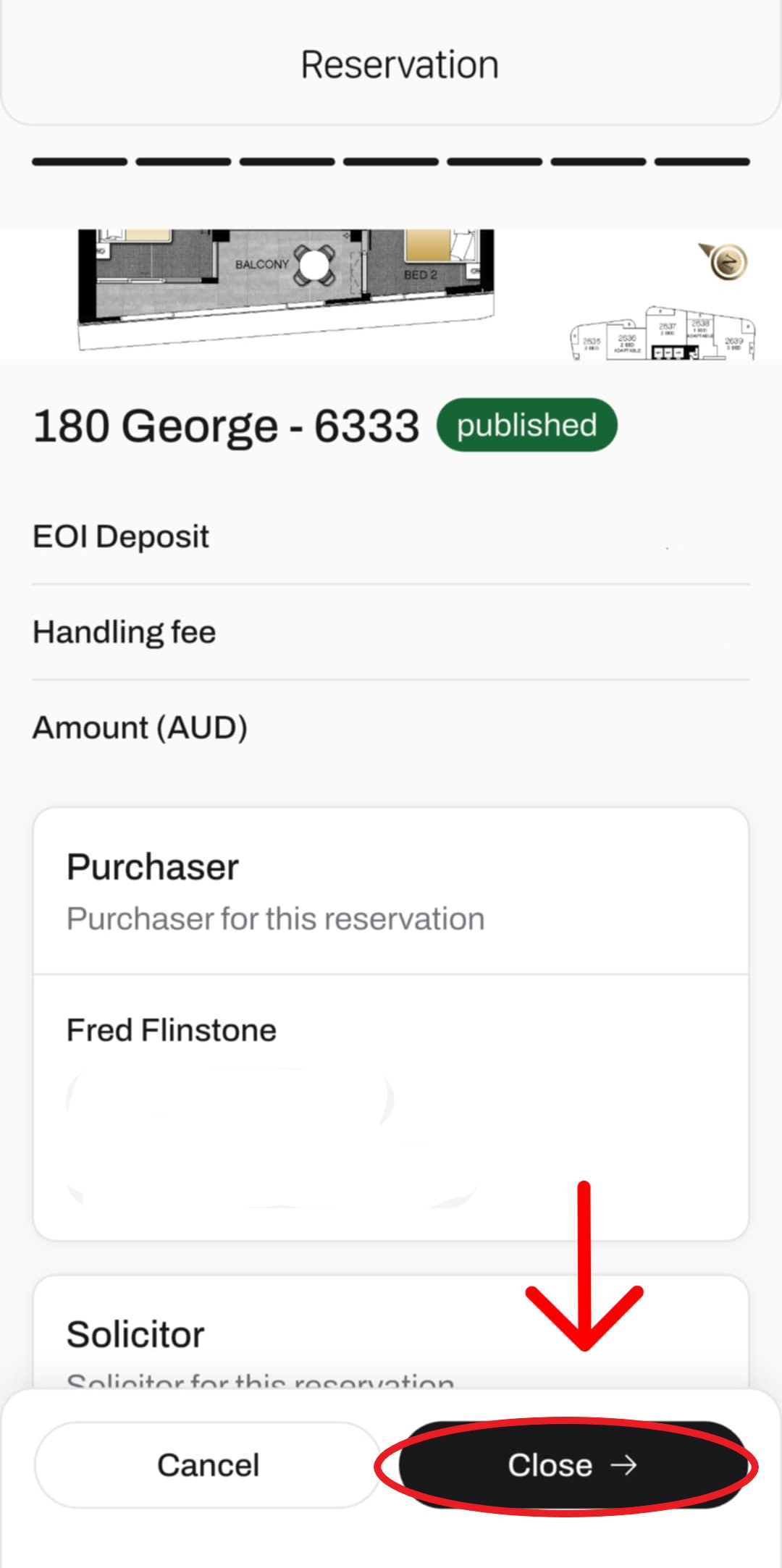Tap the Cancel button
The image size is (782, 1568).
208,1465
